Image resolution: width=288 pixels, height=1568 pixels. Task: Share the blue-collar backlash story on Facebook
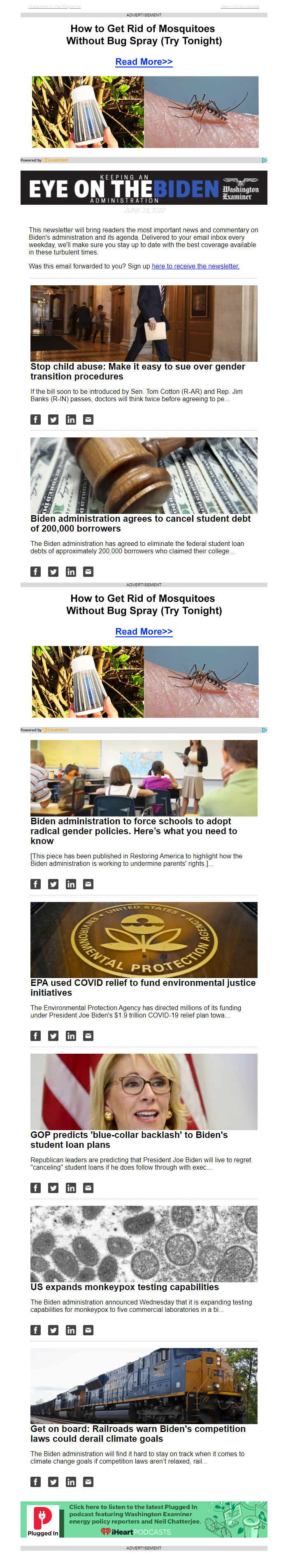(36, 1188)
